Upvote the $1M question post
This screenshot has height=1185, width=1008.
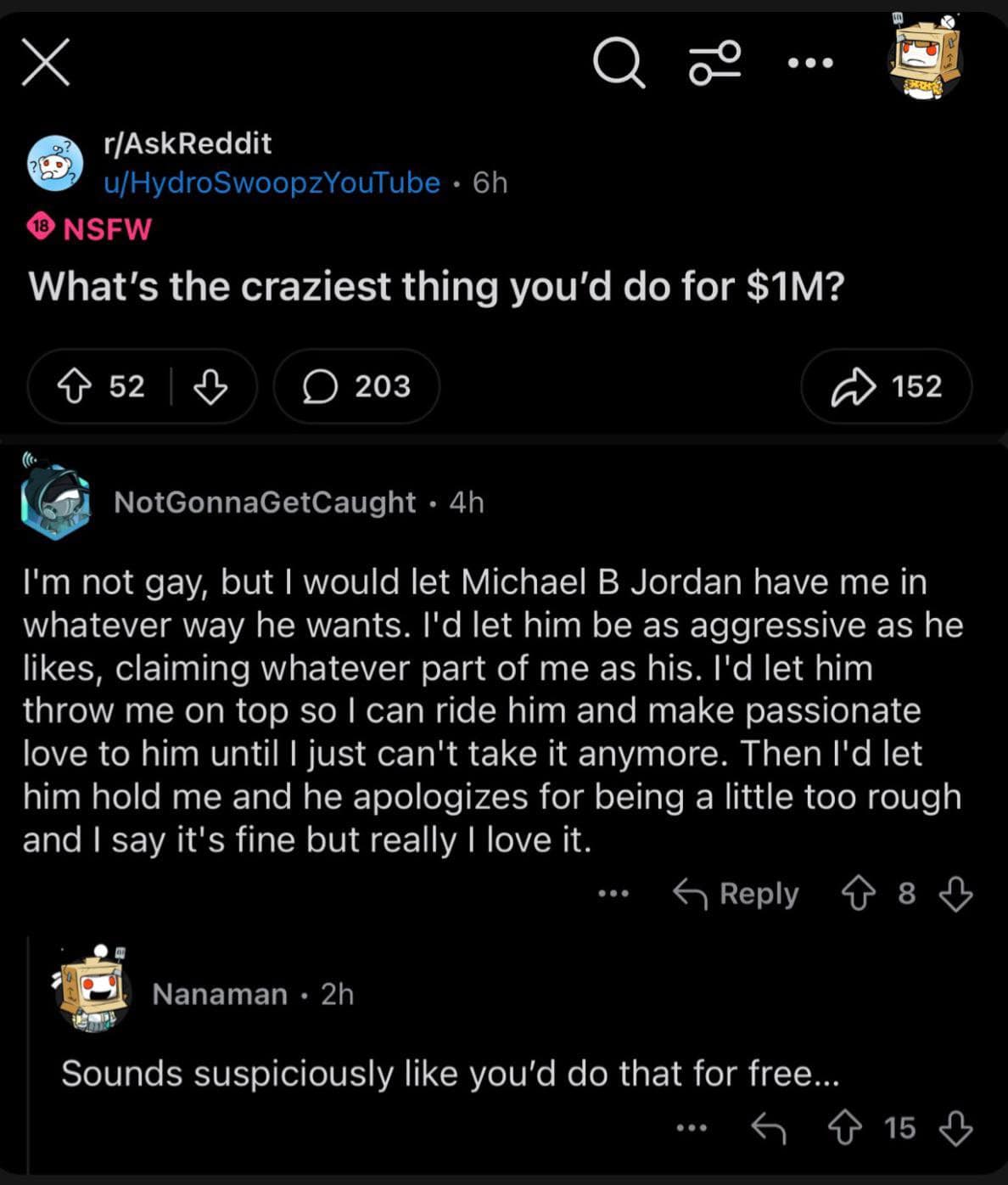coord(75,387)
